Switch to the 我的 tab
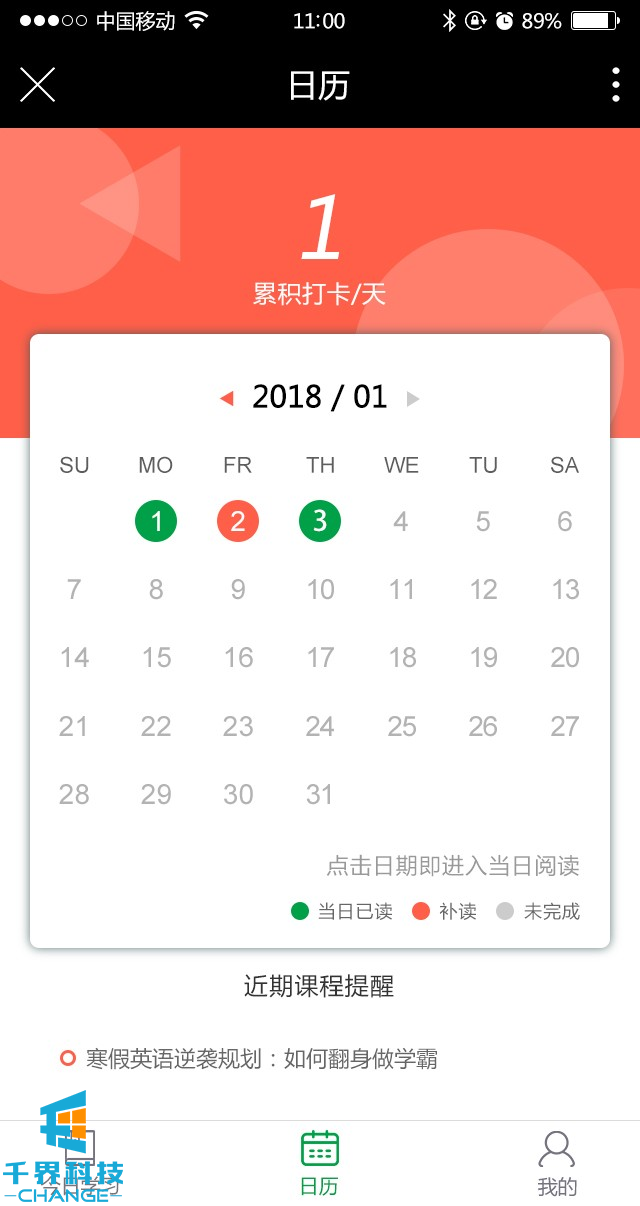The height and width of the screenshot is (1206, 640). coord(557,1164)
